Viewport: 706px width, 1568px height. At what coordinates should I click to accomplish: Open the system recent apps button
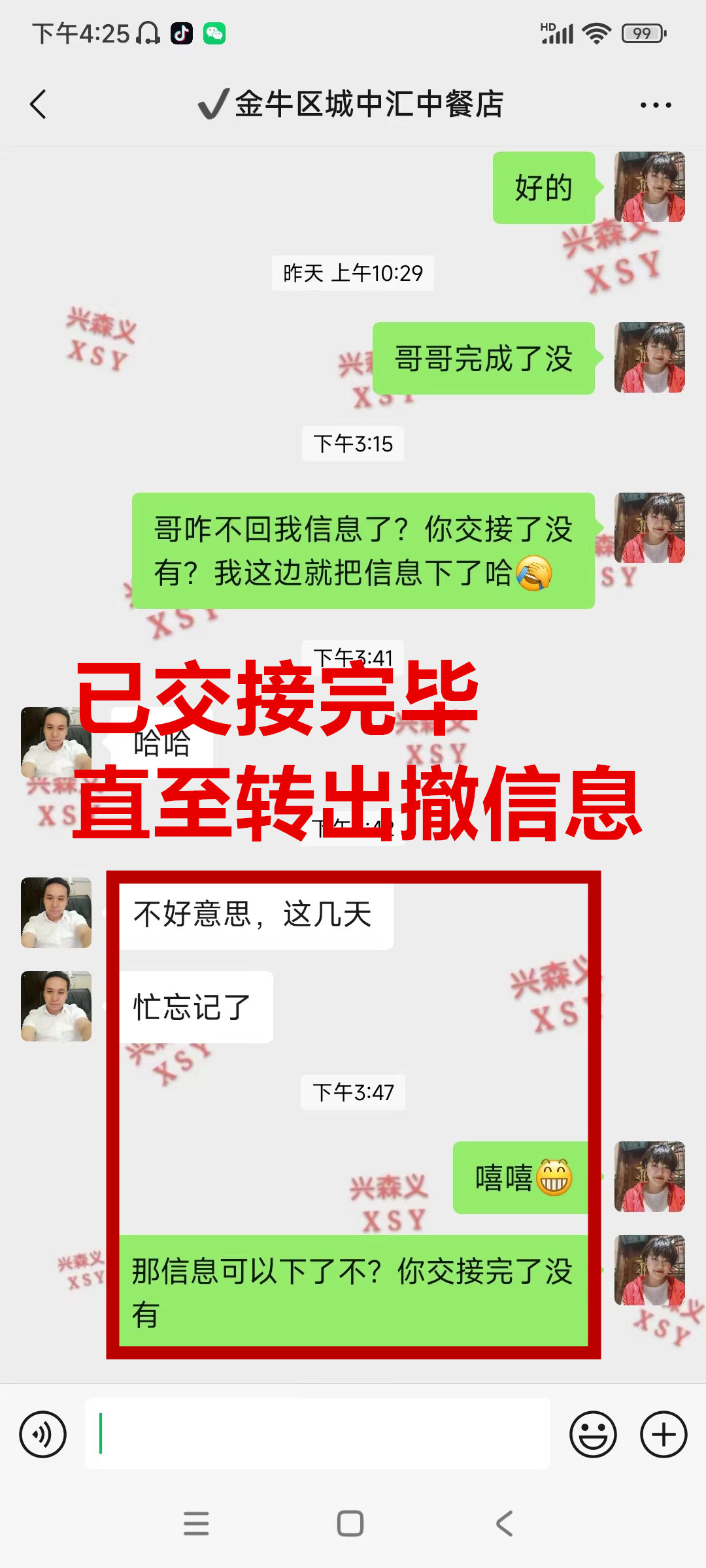click(196, 1524)
